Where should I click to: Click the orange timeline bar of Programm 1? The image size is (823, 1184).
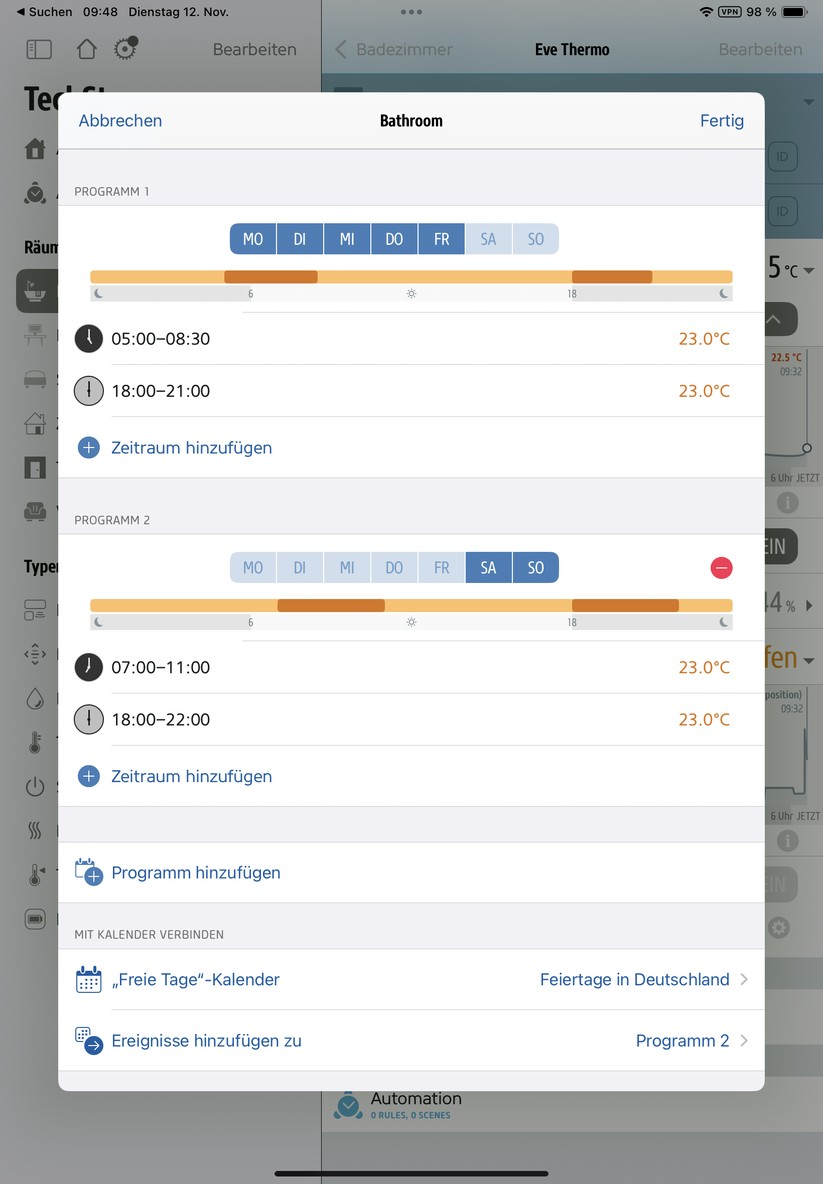click(410, 276)
